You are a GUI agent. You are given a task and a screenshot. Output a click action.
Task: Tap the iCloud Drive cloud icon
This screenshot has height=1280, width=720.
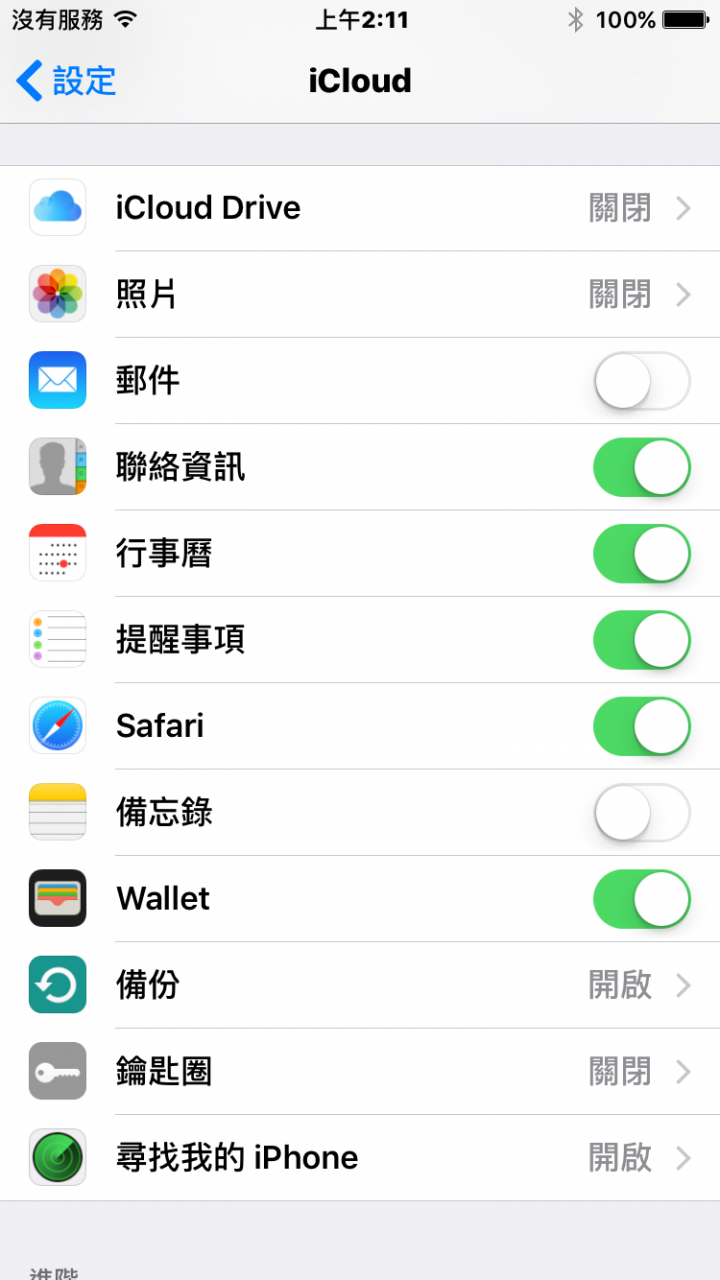(x=57, y=207)
